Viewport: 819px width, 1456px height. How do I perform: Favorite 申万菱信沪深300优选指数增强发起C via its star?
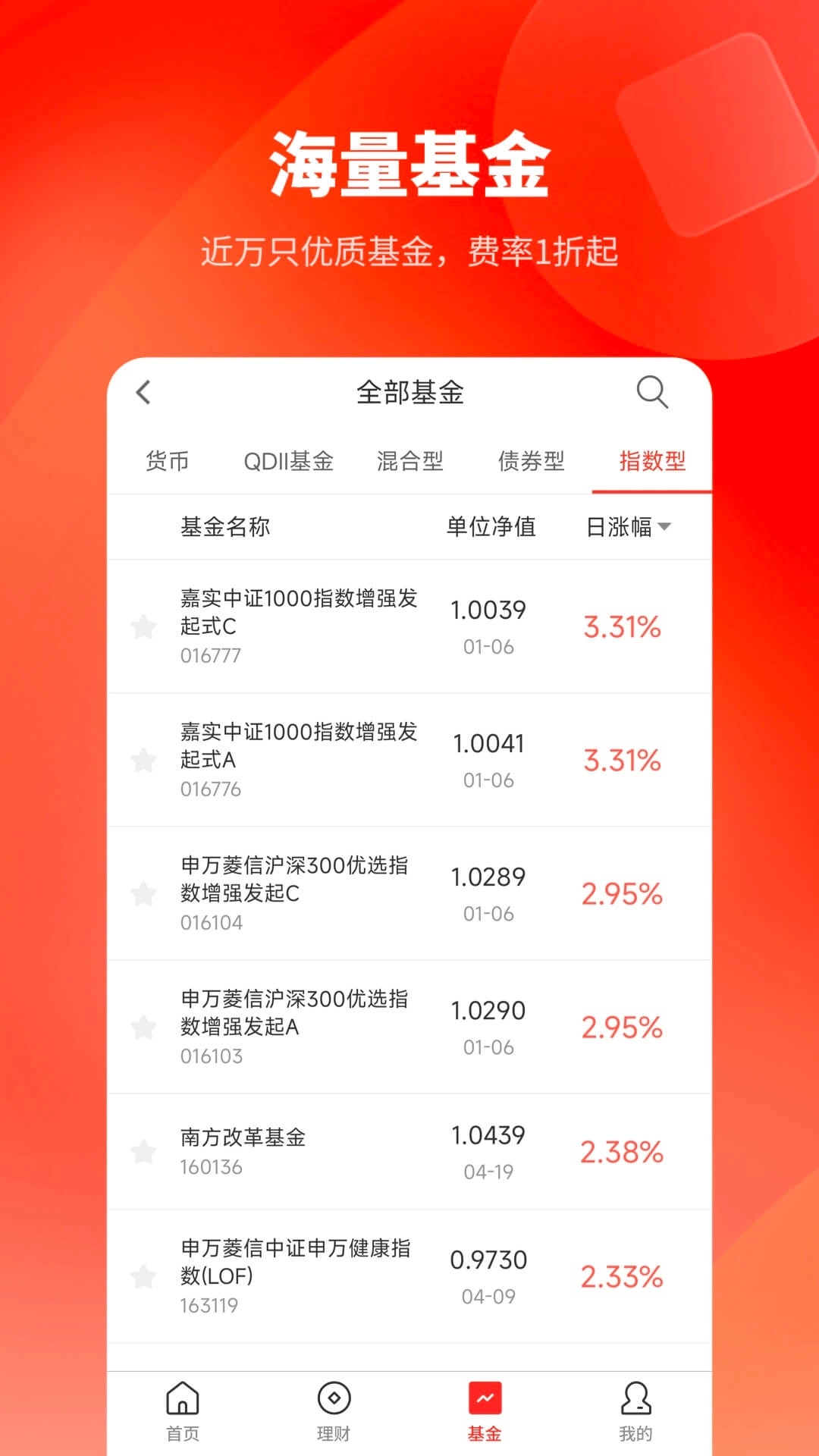pos(143,893)
